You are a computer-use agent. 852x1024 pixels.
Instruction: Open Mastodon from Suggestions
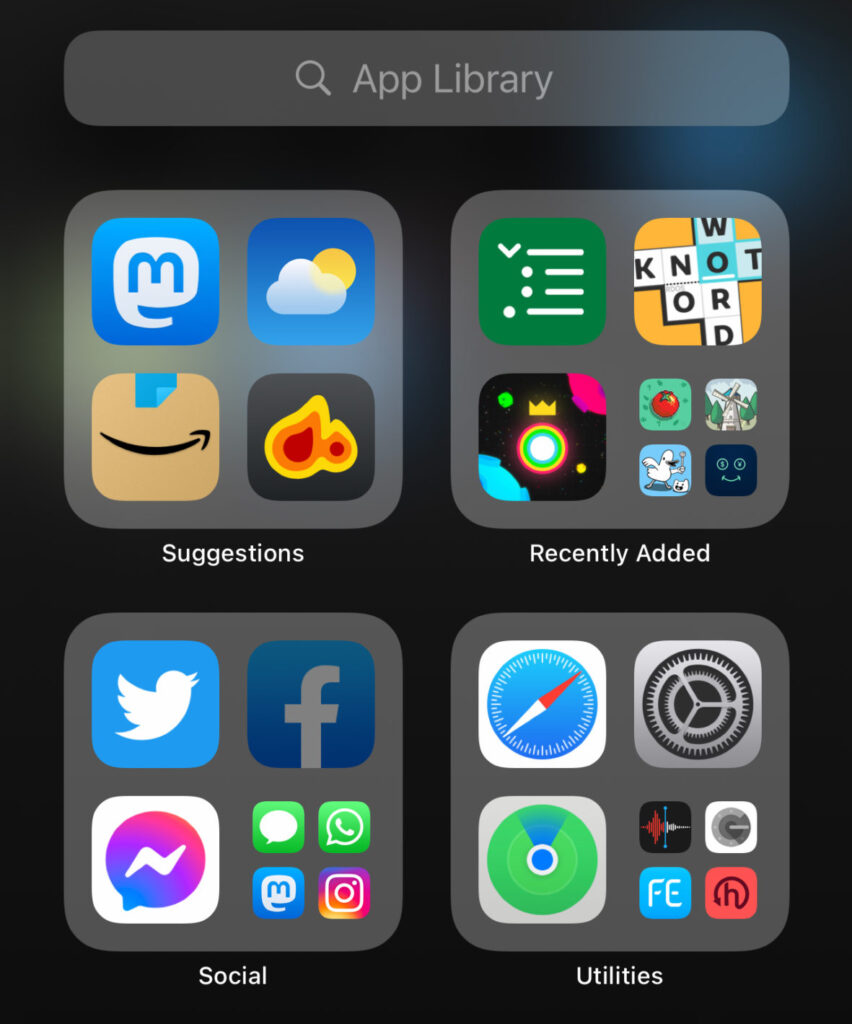(155, 283)
